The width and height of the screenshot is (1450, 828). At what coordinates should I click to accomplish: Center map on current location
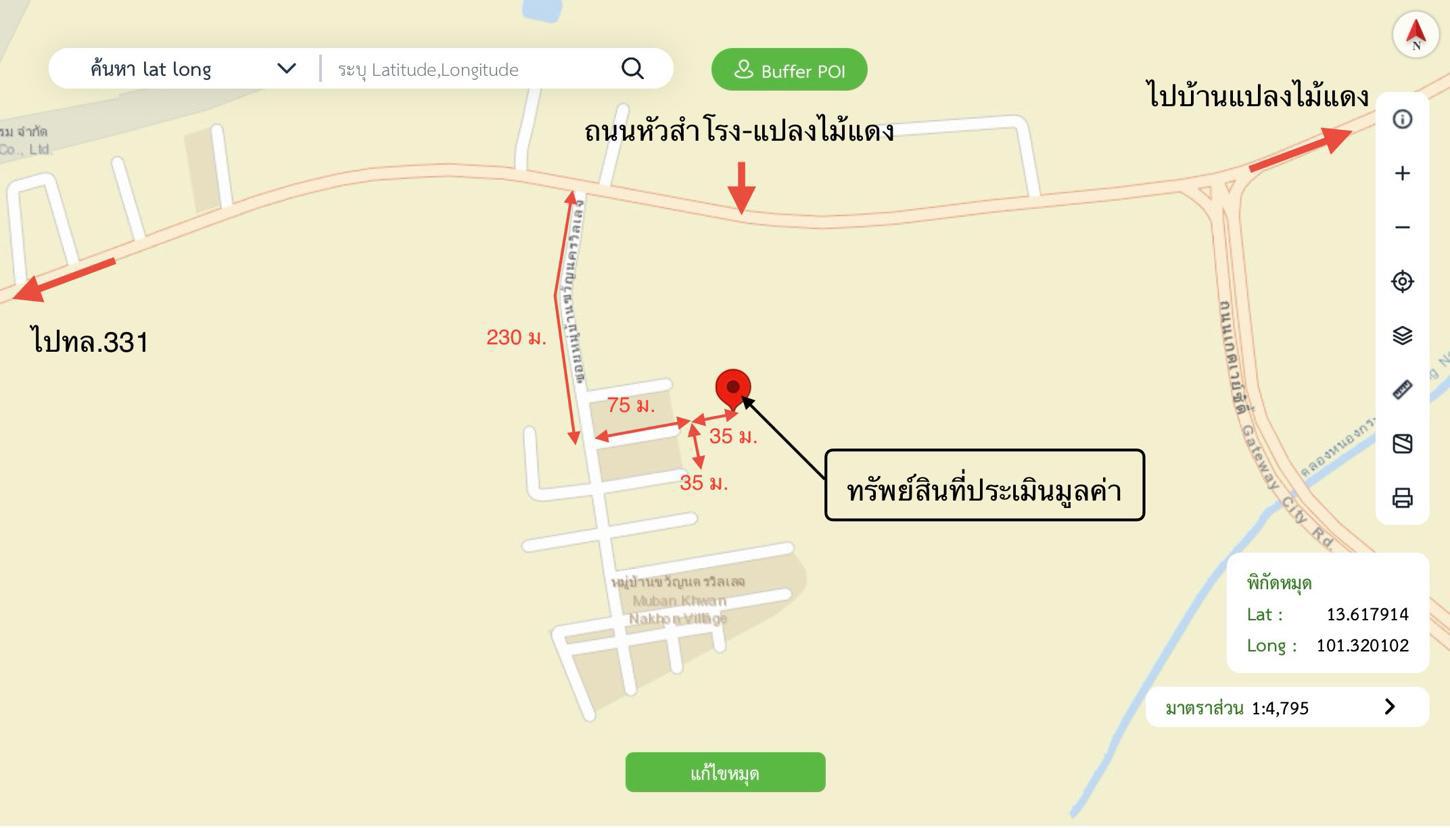pyautogui.click(x=1402, y=281)
